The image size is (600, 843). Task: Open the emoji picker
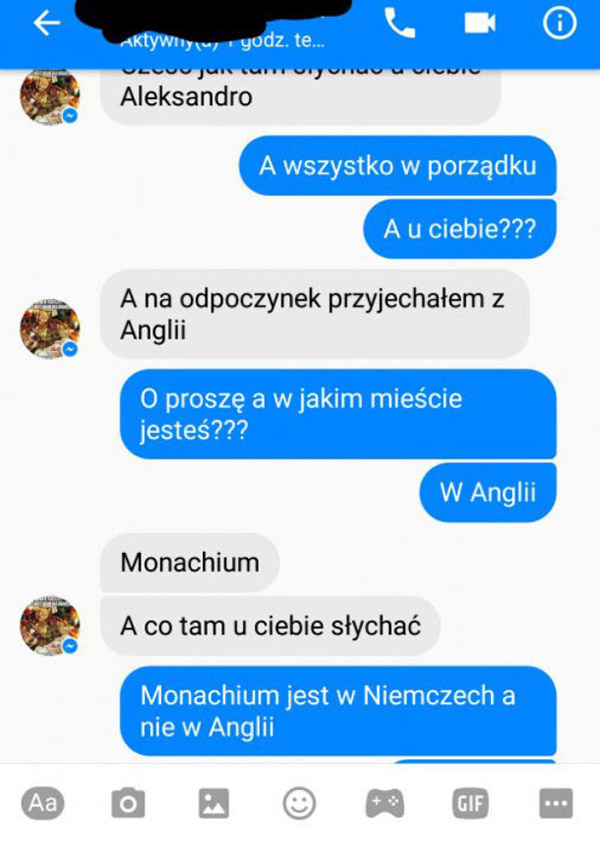(298, 802)
